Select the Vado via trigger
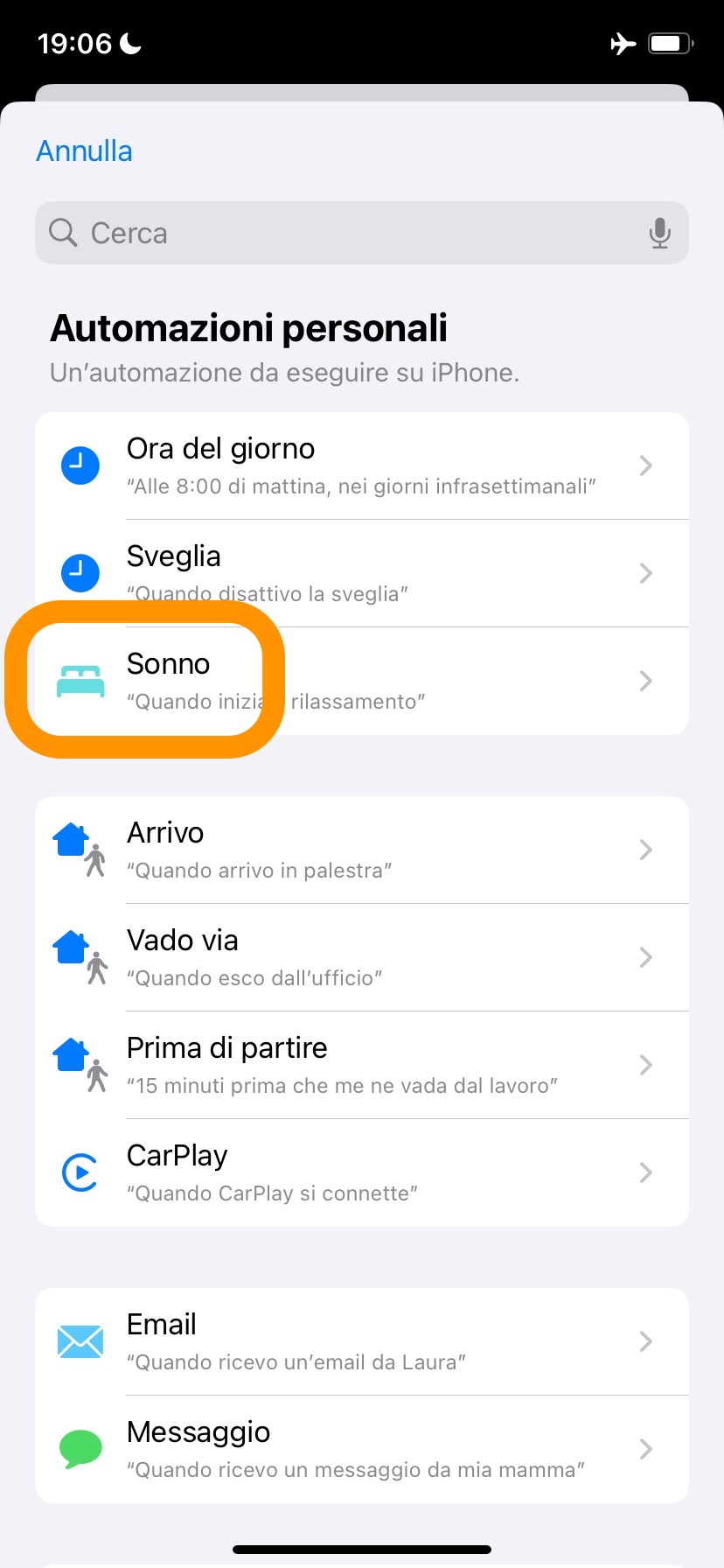Viewport: 724px width, 1568px height. (362, 957)
